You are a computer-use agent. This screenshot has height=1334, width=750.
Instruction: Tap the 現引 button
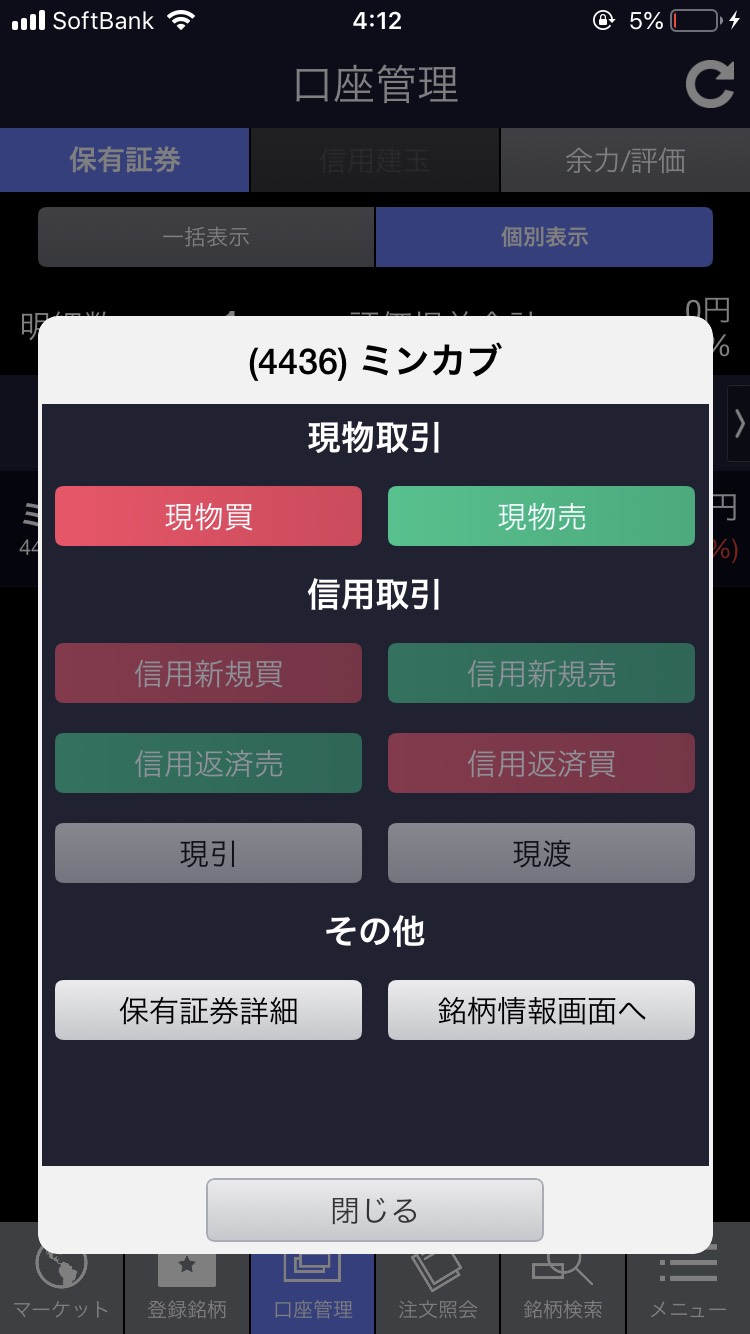[x=208, y=853]
